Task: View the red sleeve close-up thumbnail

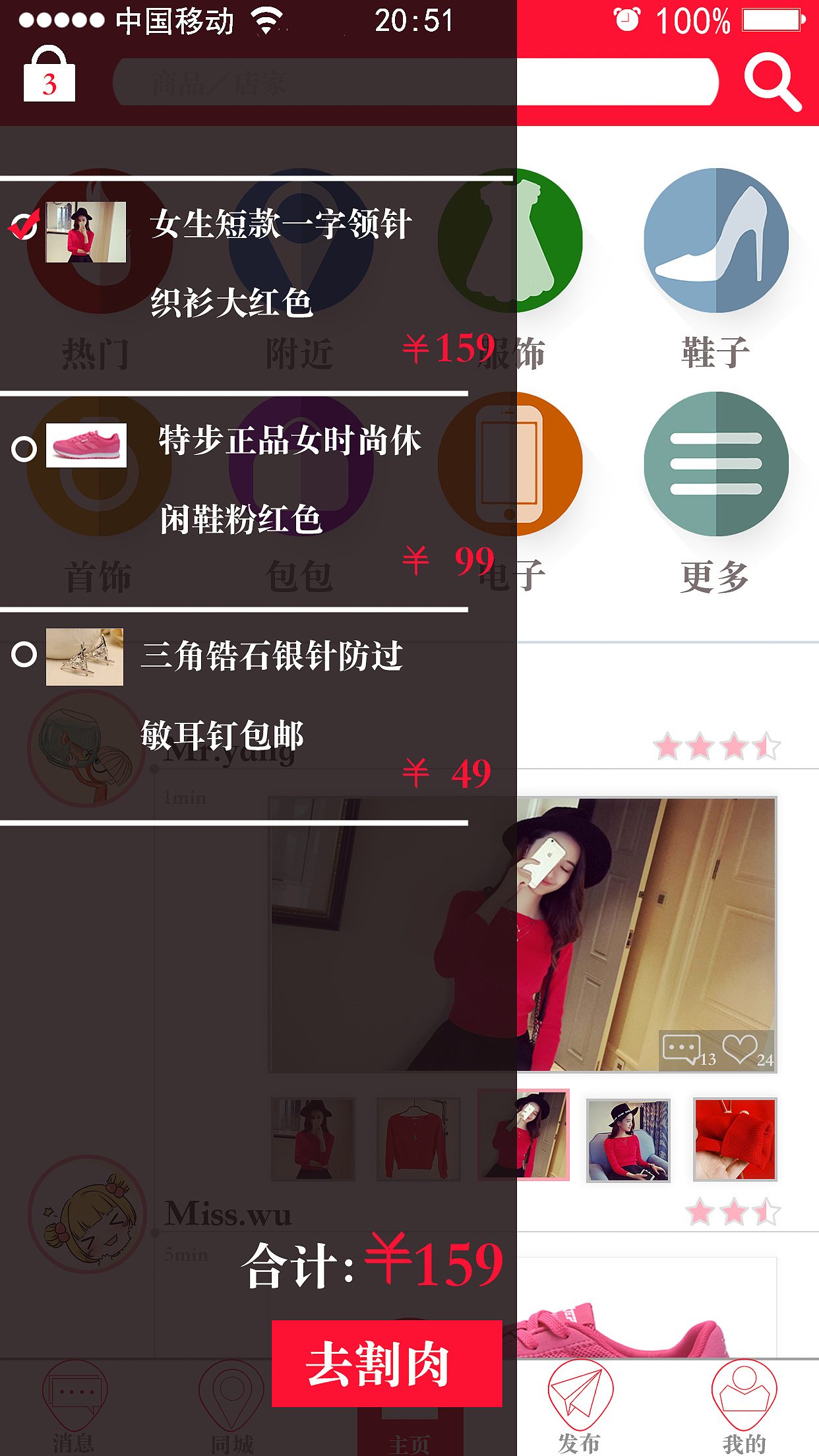Action: (x=735, y=1139)
